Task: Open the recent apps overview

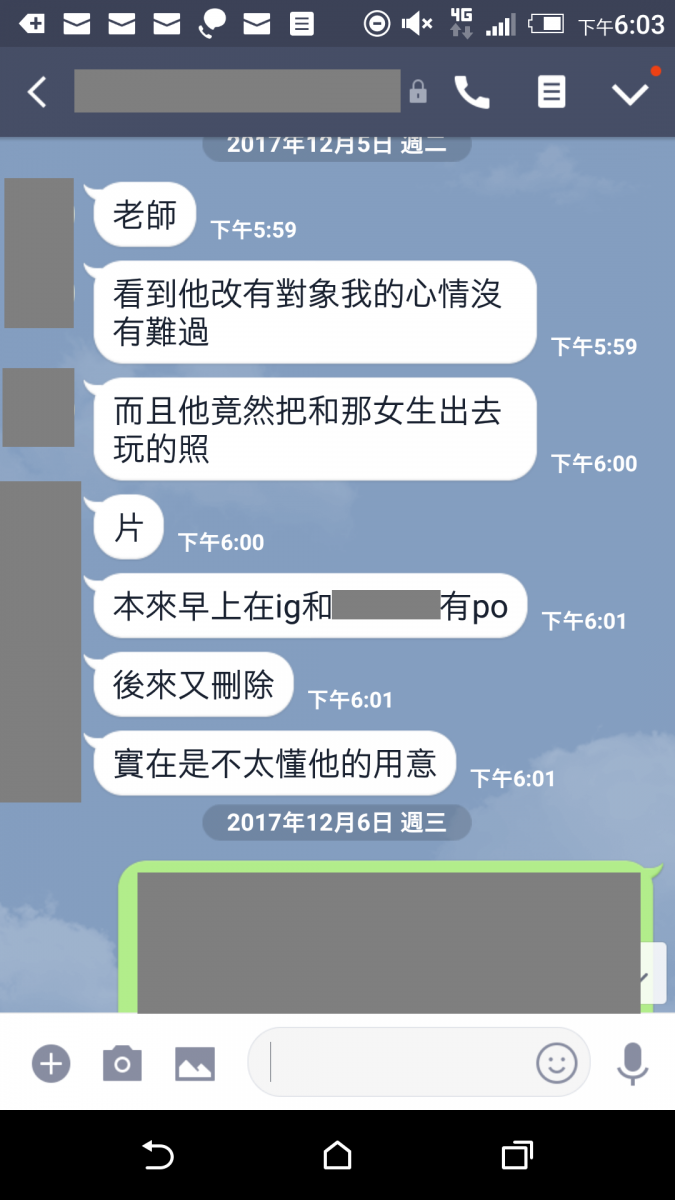Action: pos(516,1157)
